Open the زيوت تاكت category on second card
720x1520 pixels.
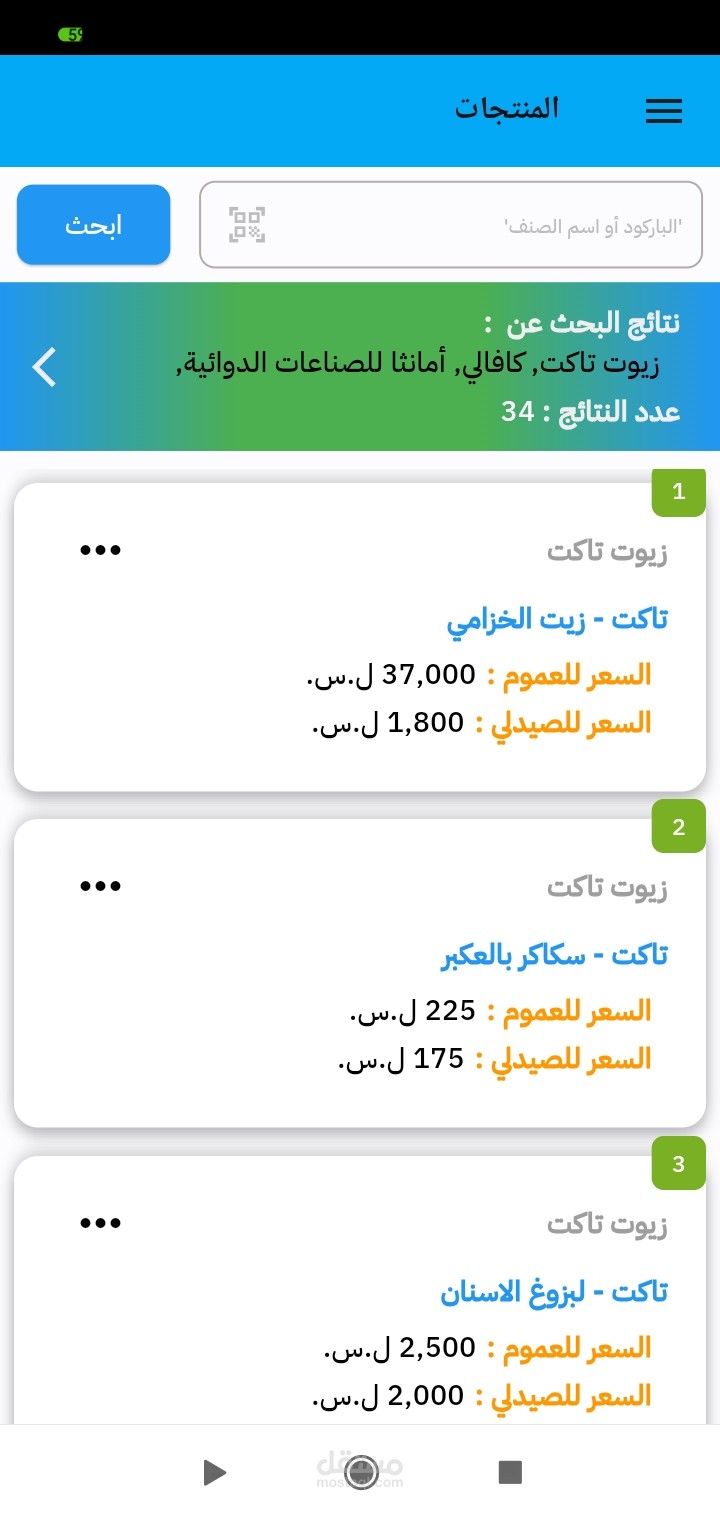612,887
